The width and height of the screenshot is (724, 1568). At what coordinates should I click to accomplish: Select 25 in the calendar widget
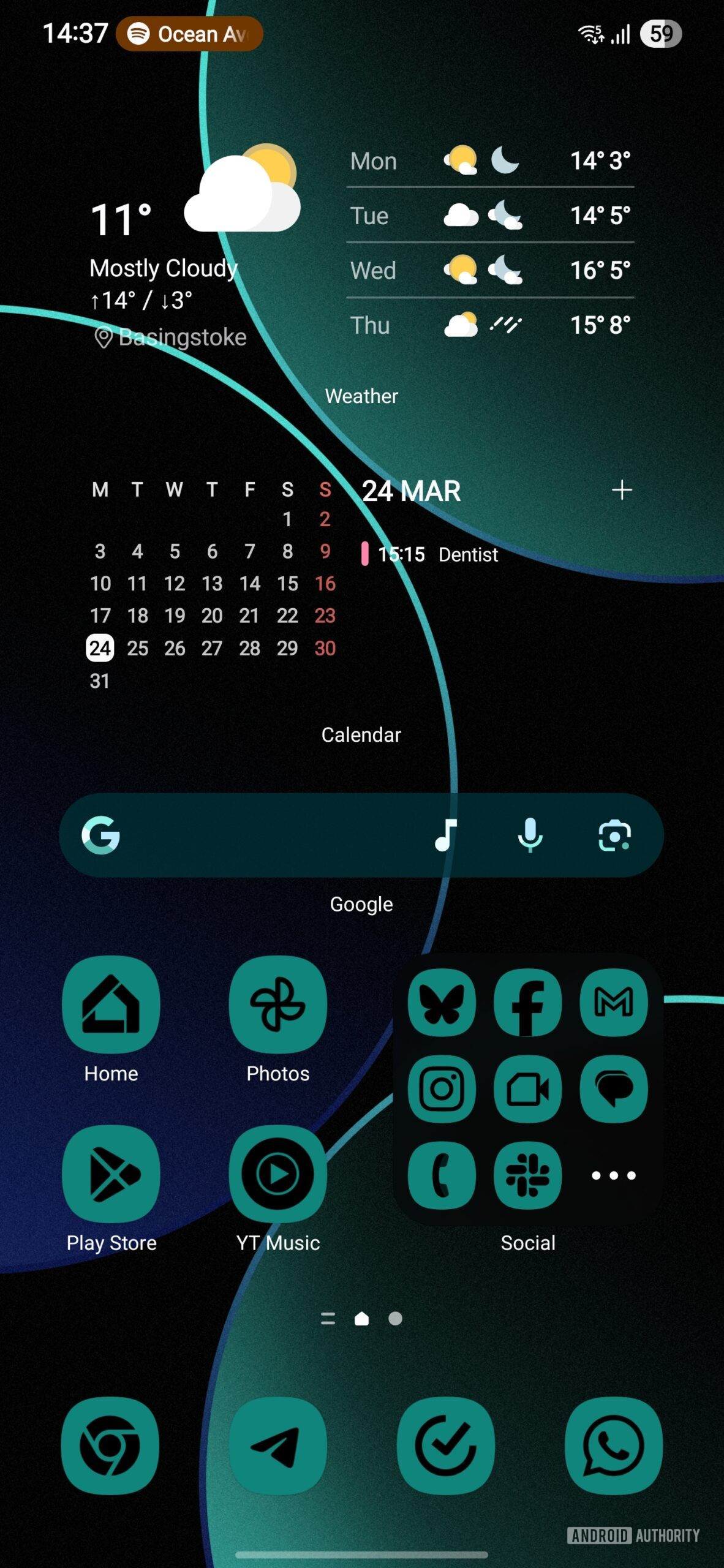click(138, 648)
